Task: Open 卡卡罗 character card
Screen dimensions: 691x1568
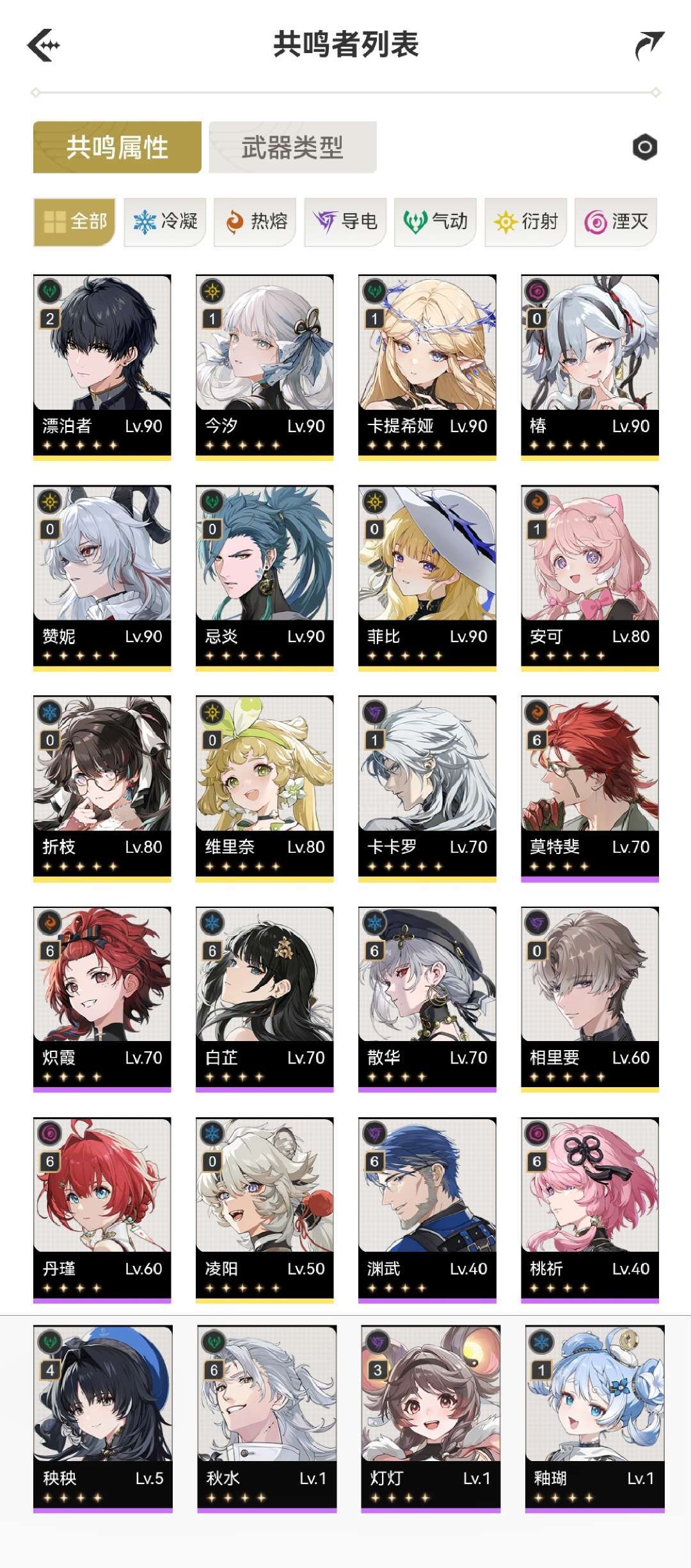Action: [x=427, y=789]
